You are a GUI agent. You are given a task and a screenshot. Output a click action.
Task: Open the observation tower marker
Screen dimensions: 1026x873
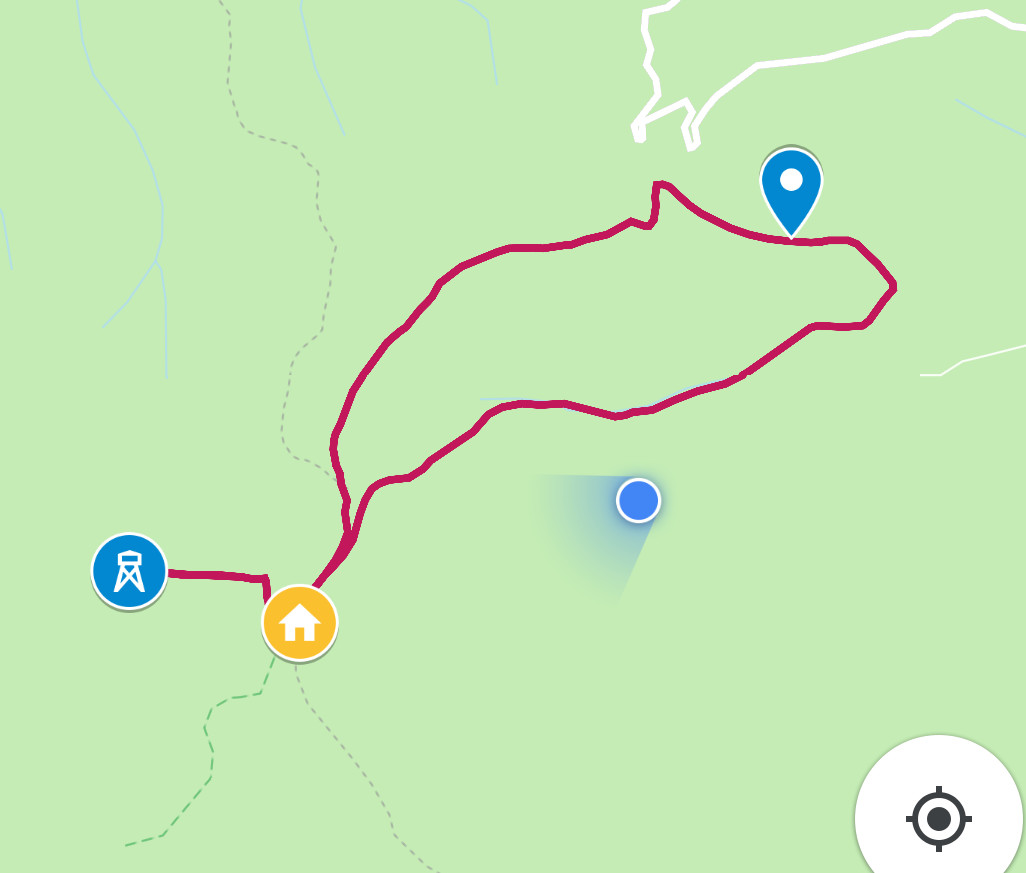[129, 571]
